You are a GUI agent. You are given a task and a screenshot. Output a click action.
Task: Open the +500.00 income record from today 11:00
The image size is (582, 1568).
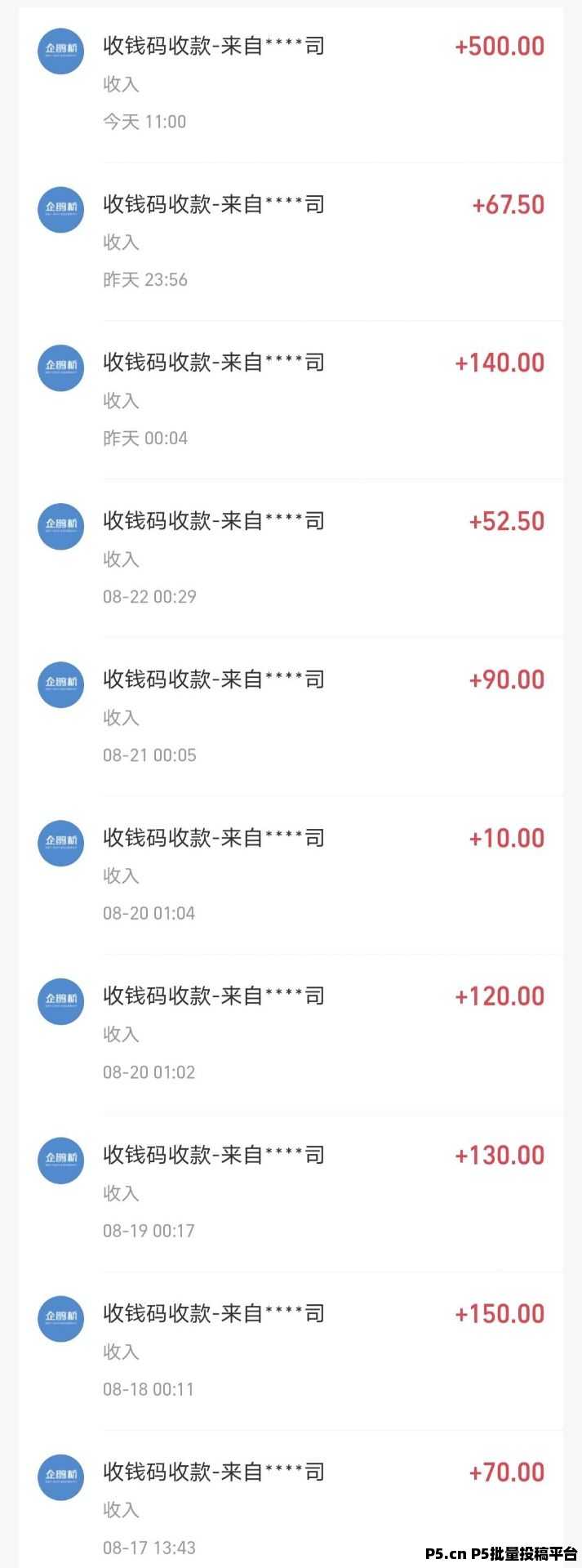tap(291, 83)
